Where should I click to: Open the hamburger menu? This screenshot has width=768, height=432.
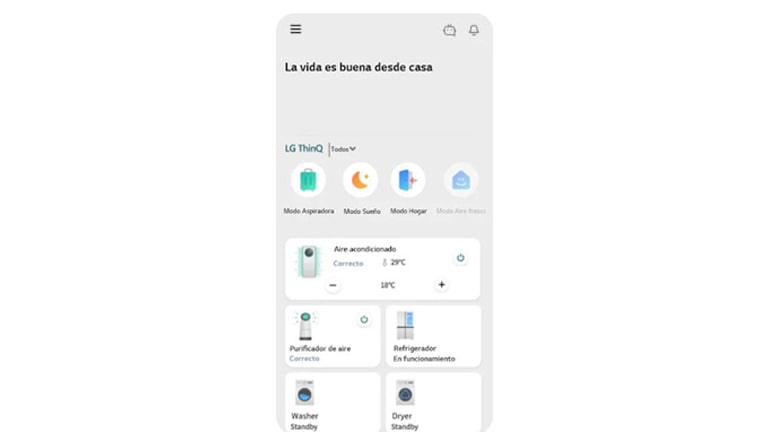tap(296, 29)
